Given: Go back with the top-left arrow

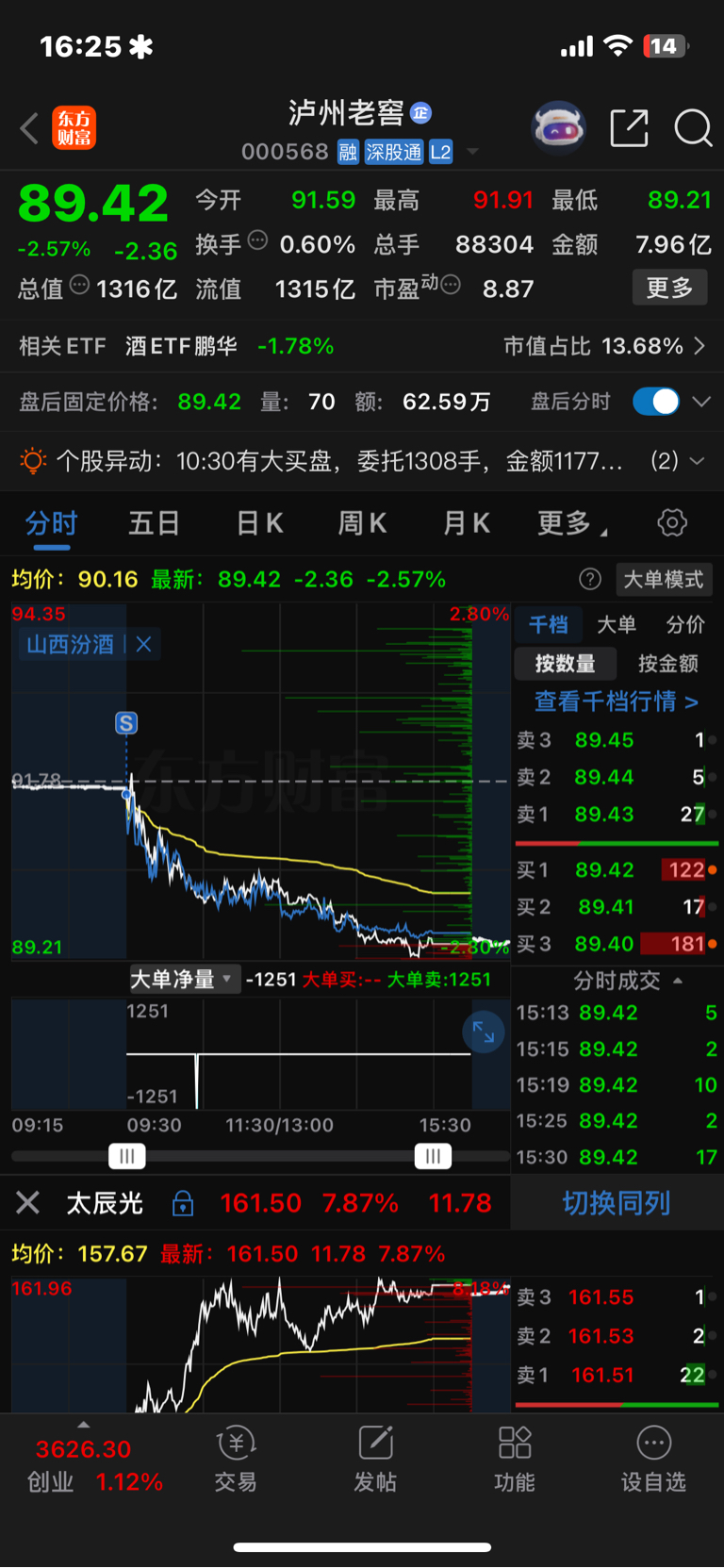Looking at the screenshot, I should point(29,128).
